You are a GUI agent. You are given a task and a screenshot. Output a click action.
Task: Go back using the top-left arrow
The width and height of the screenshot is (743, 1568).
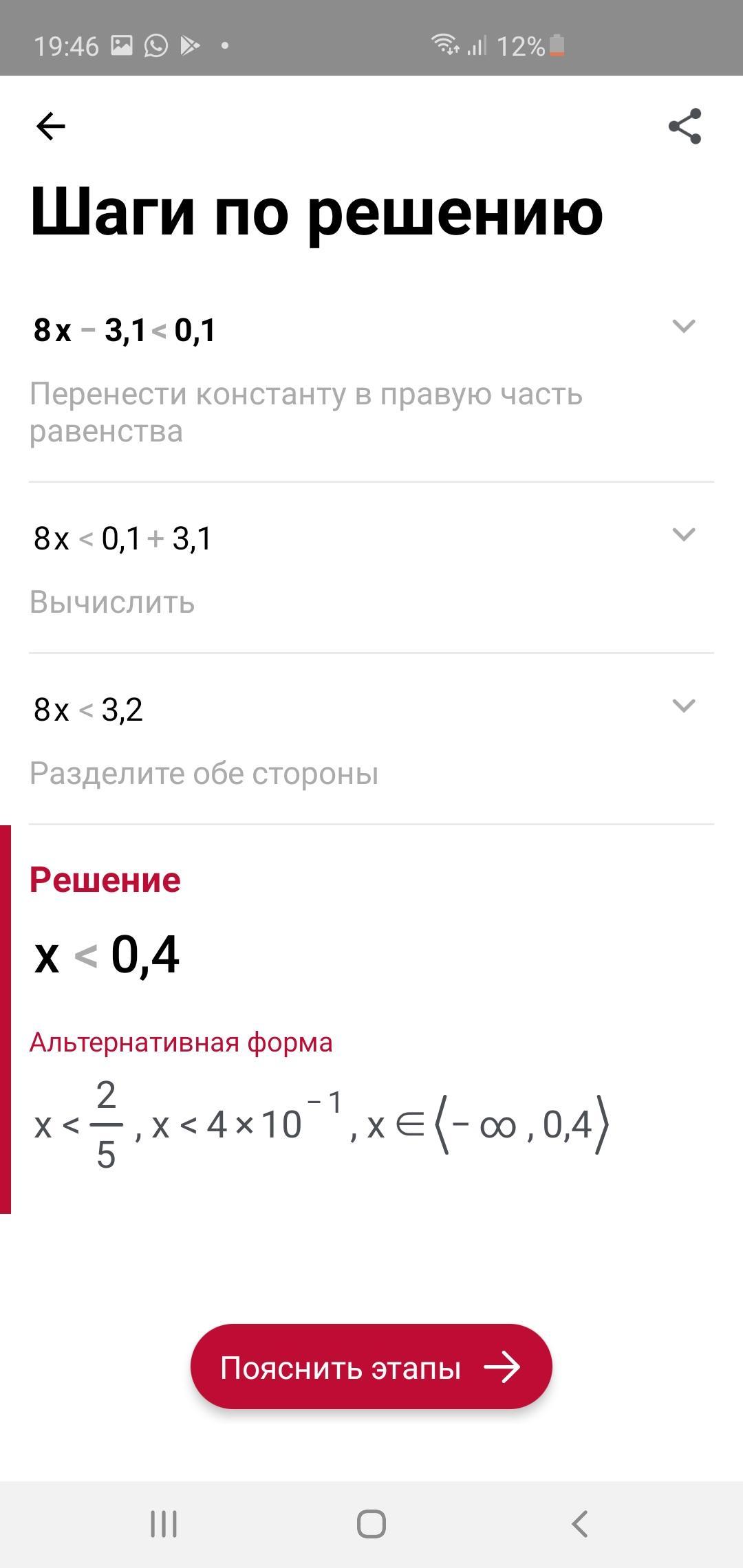coord(50,127)
